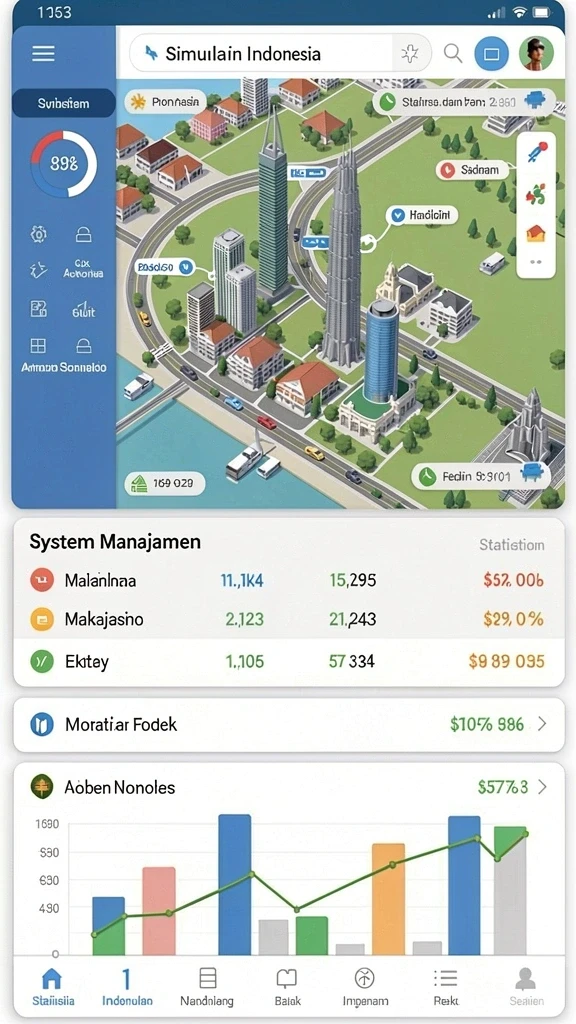This screenshot has height=1024, width=576.
Task: Switch to the Nandnlang tab
Action: (x=206, y=987)
